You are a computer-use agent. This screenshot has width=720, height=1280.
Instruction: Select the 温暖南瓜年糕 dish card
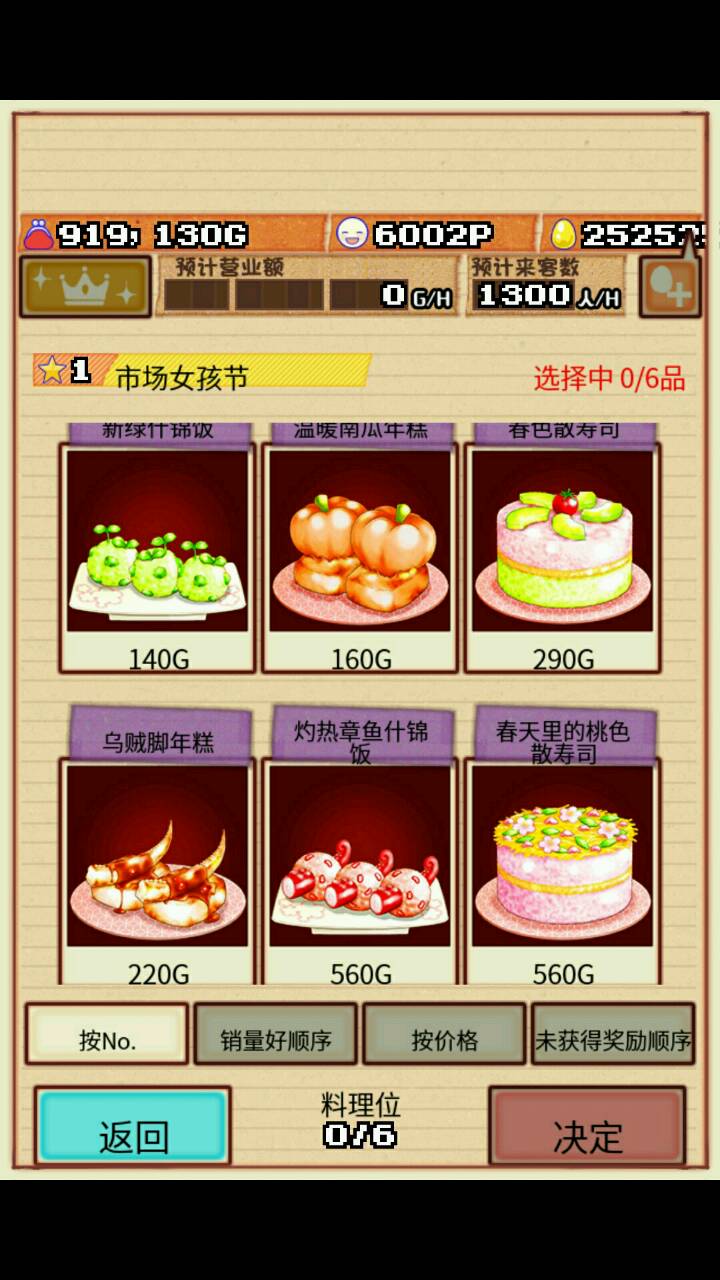360,545
